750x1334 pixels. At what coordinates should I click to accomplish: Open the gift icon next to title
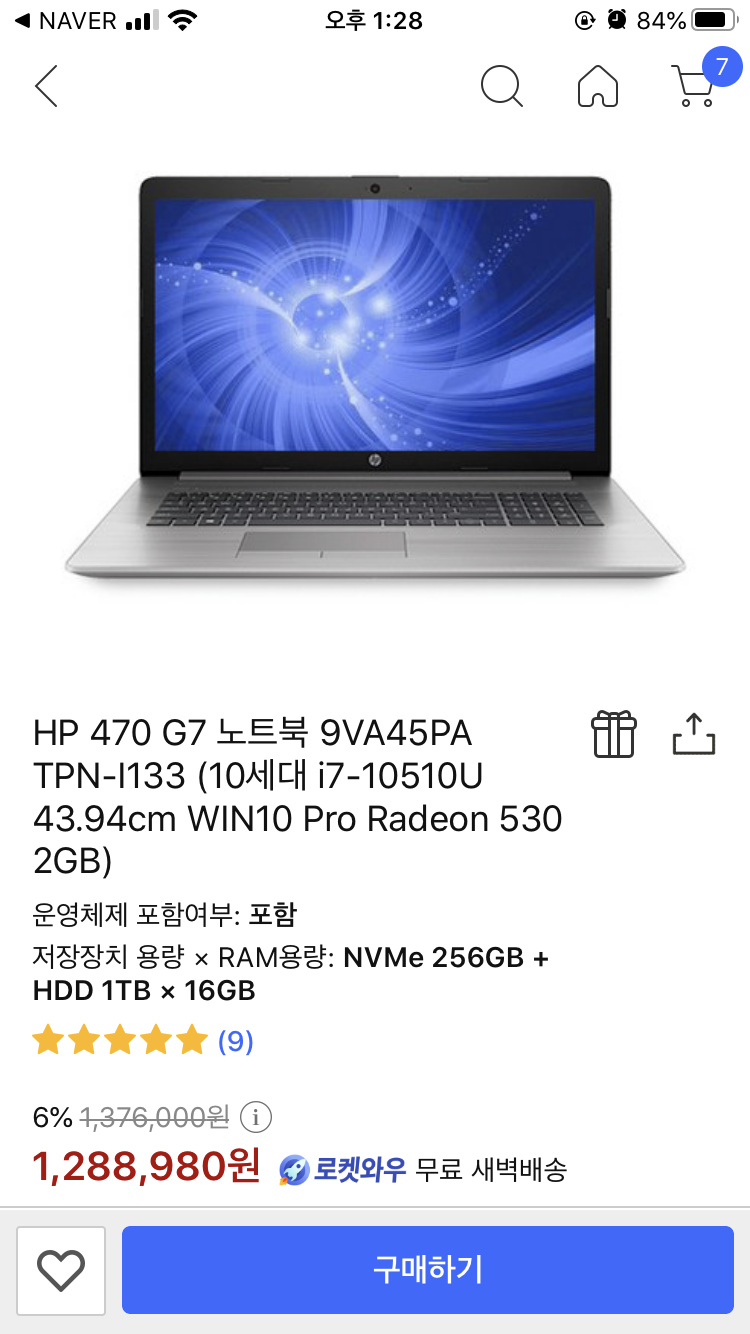tap(613, 734)
